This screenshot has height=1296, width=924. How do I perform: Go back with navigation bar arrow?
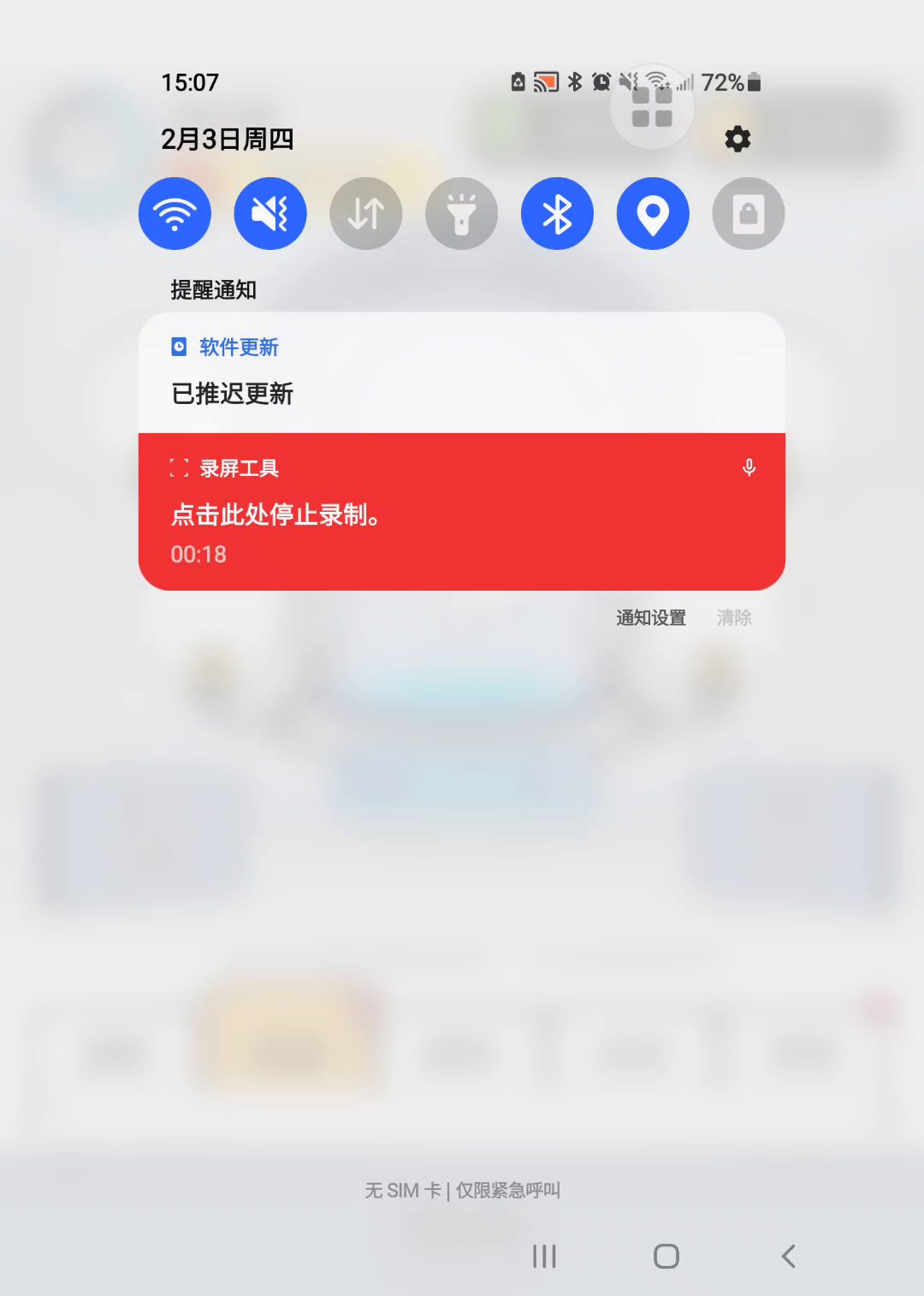(x=789, y=1257)
